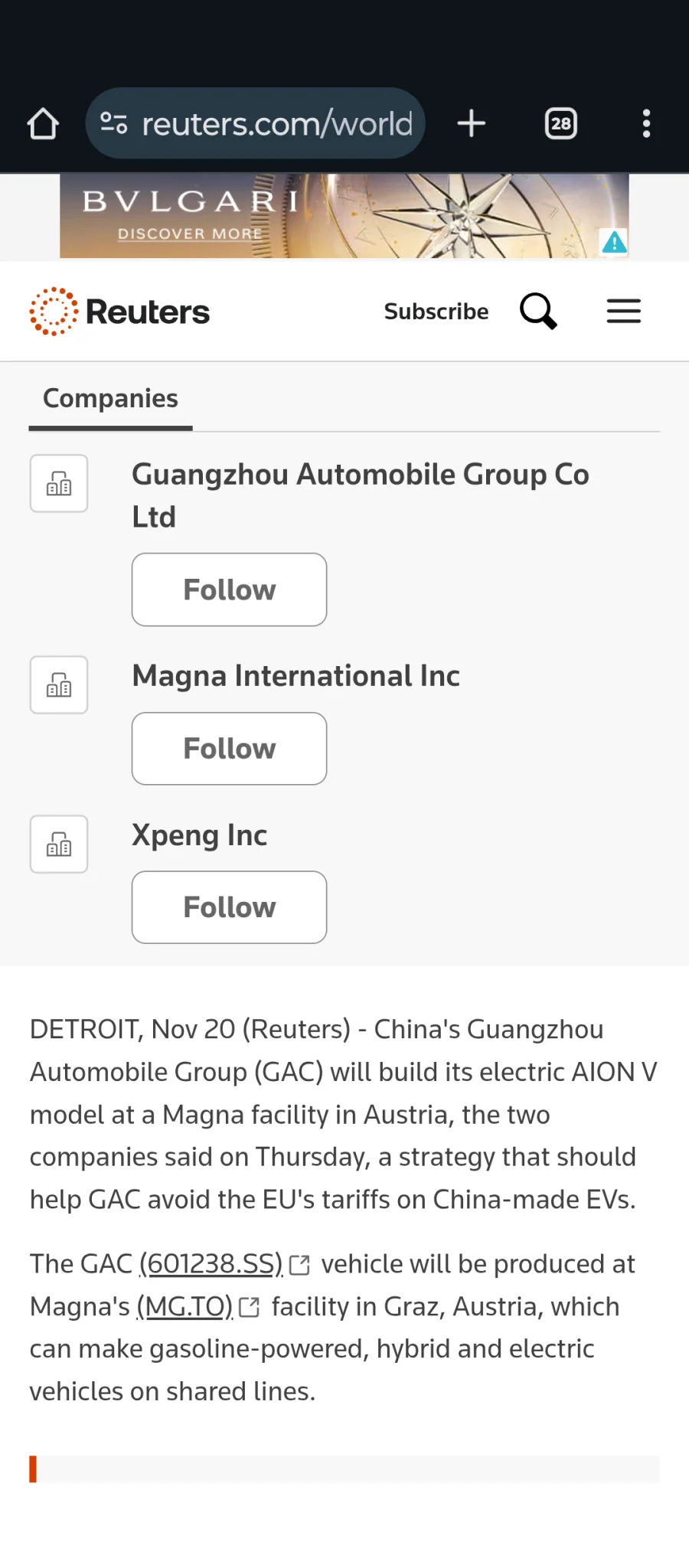Follow Magna International Inc
Screen dimensions: 689x1568
229,749
